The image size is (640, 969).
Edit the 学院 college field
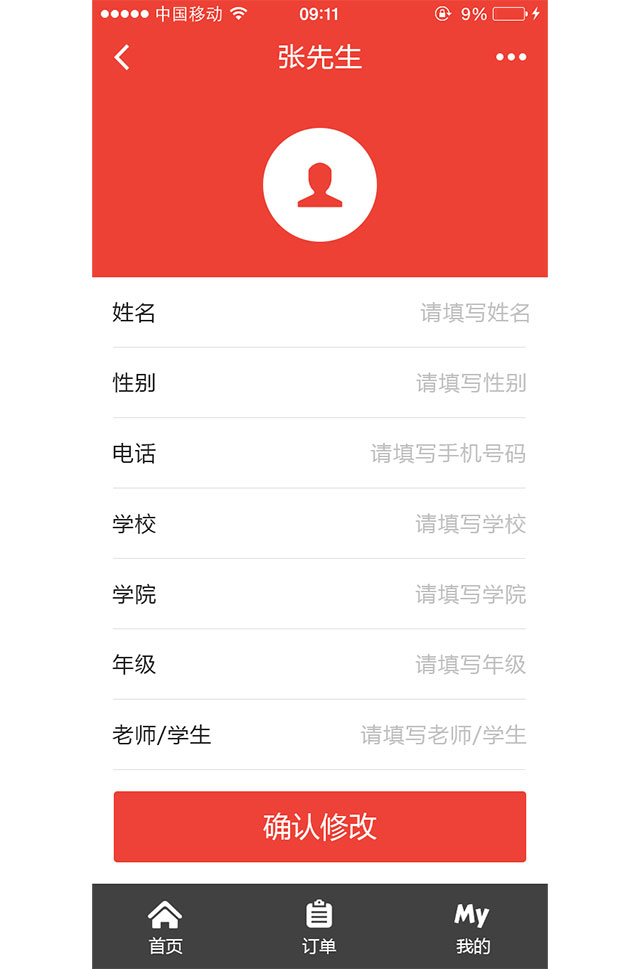pos(470,595)
